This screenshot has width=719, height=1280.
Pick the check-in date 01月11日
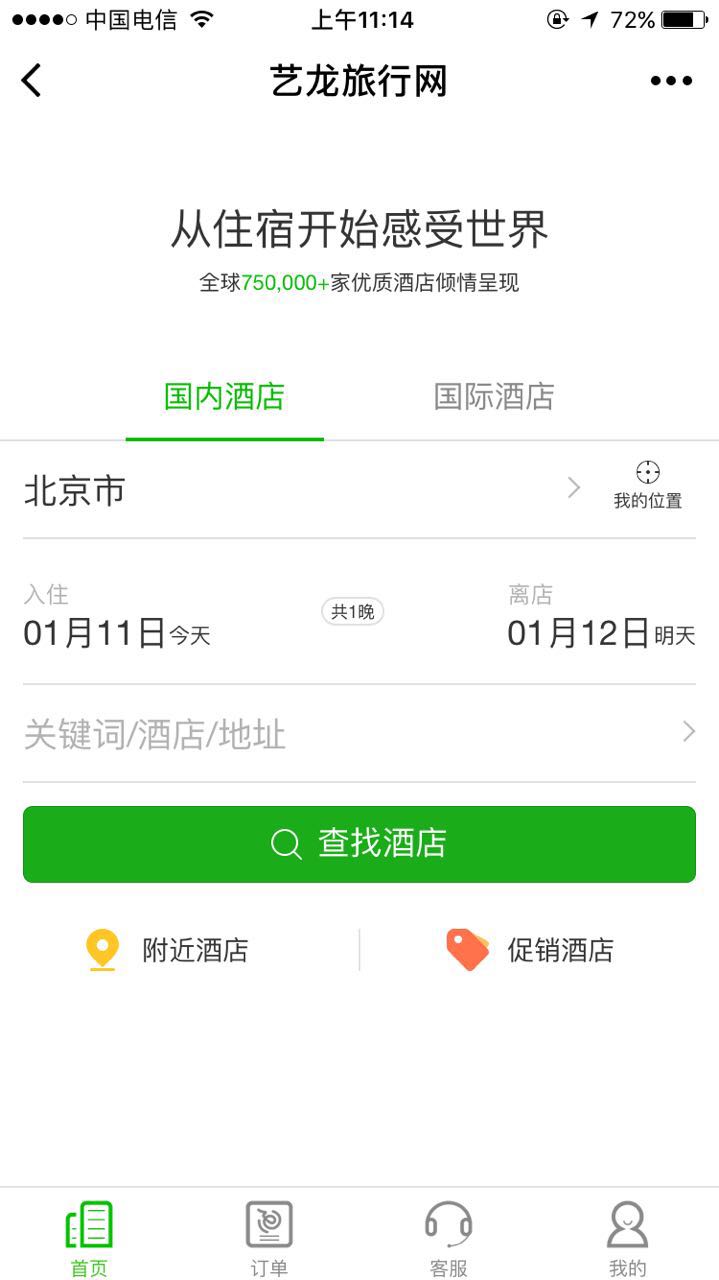(117, 619)
